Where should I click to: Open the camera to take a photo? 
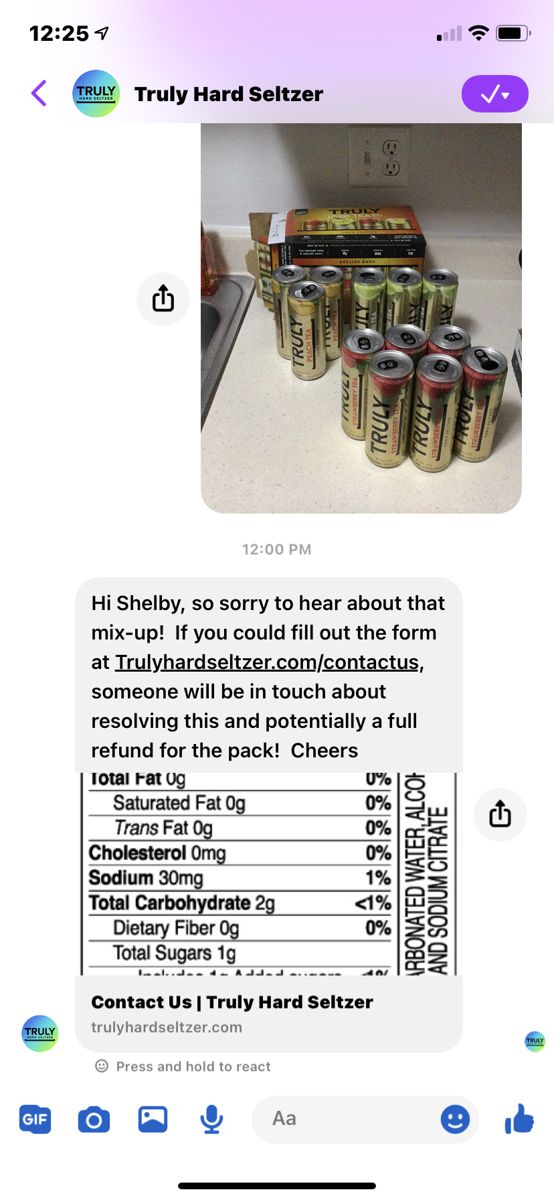pyautogui.click(x=94, y=1119)
